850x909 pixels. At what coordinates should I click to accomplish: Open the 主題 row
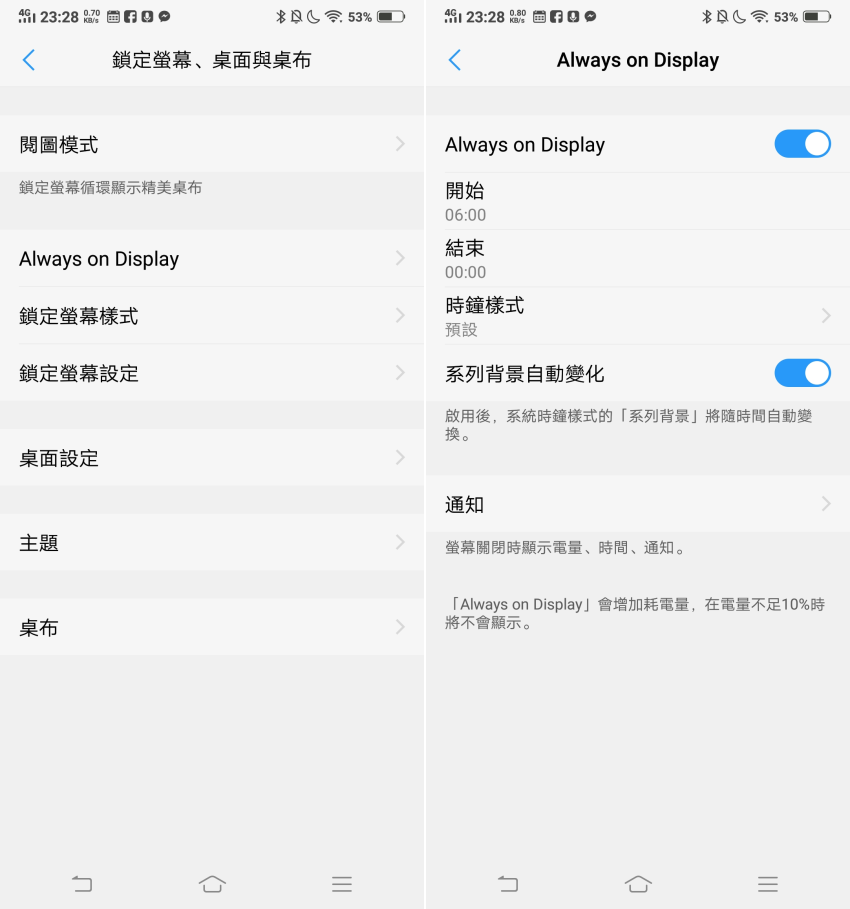coord(212,543)
